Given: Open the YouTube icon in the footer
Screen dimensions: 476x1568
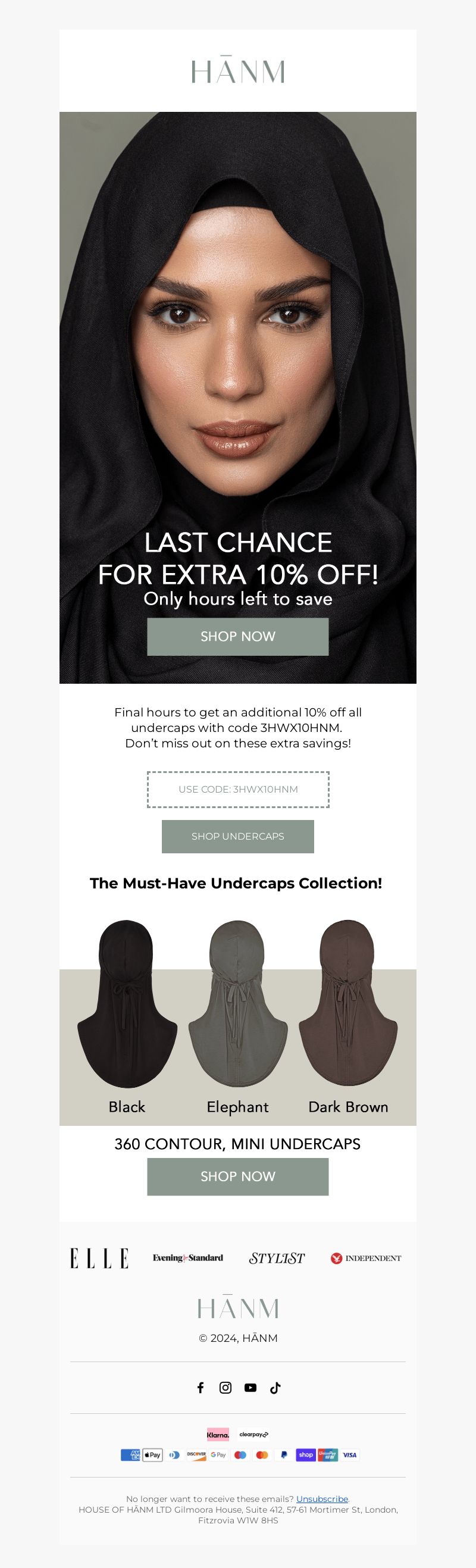Looking at the screenshot, I should (250, 1387).
